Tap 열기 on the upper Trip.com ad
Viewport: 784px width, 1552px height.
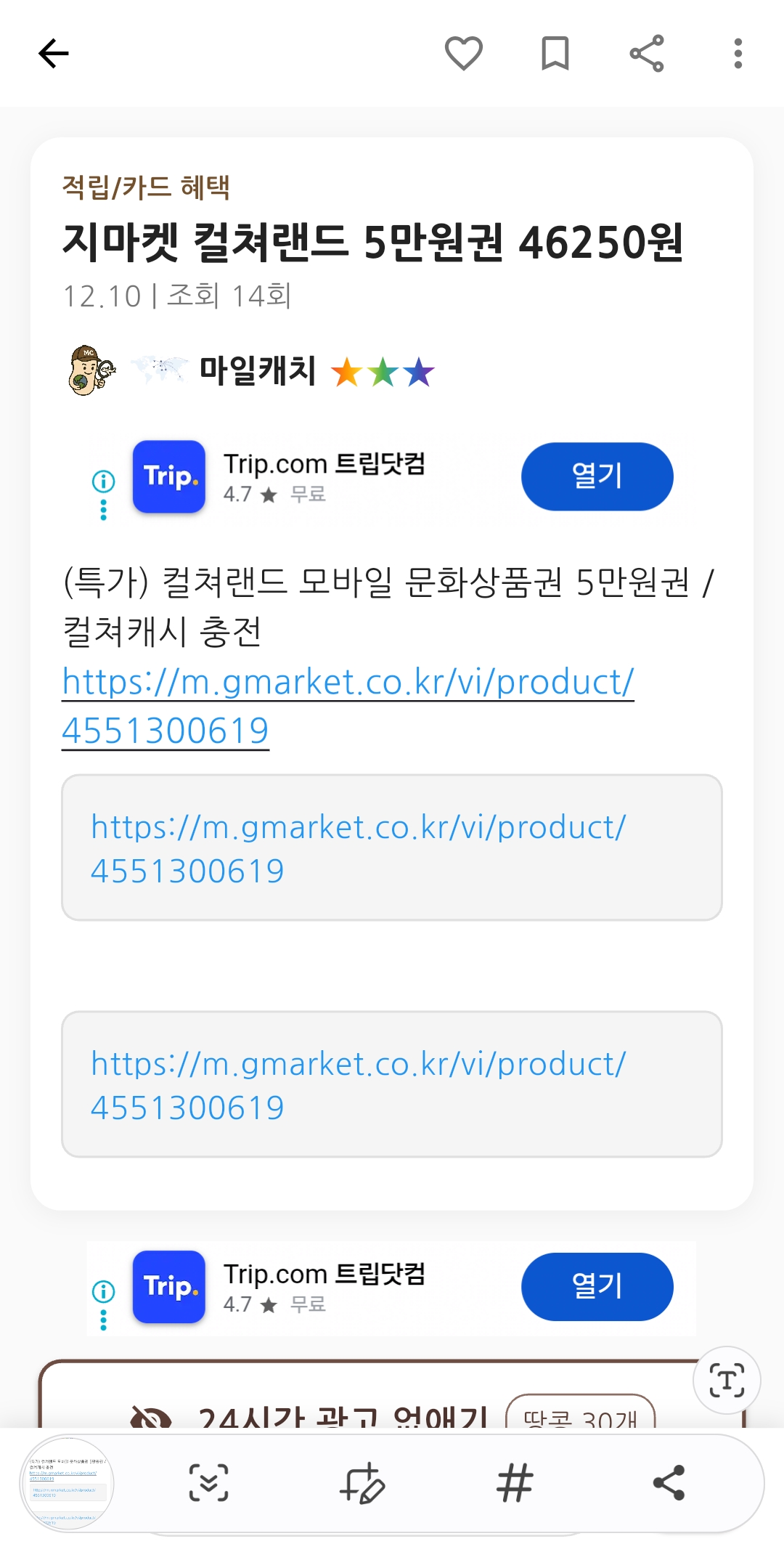(597, 476)
